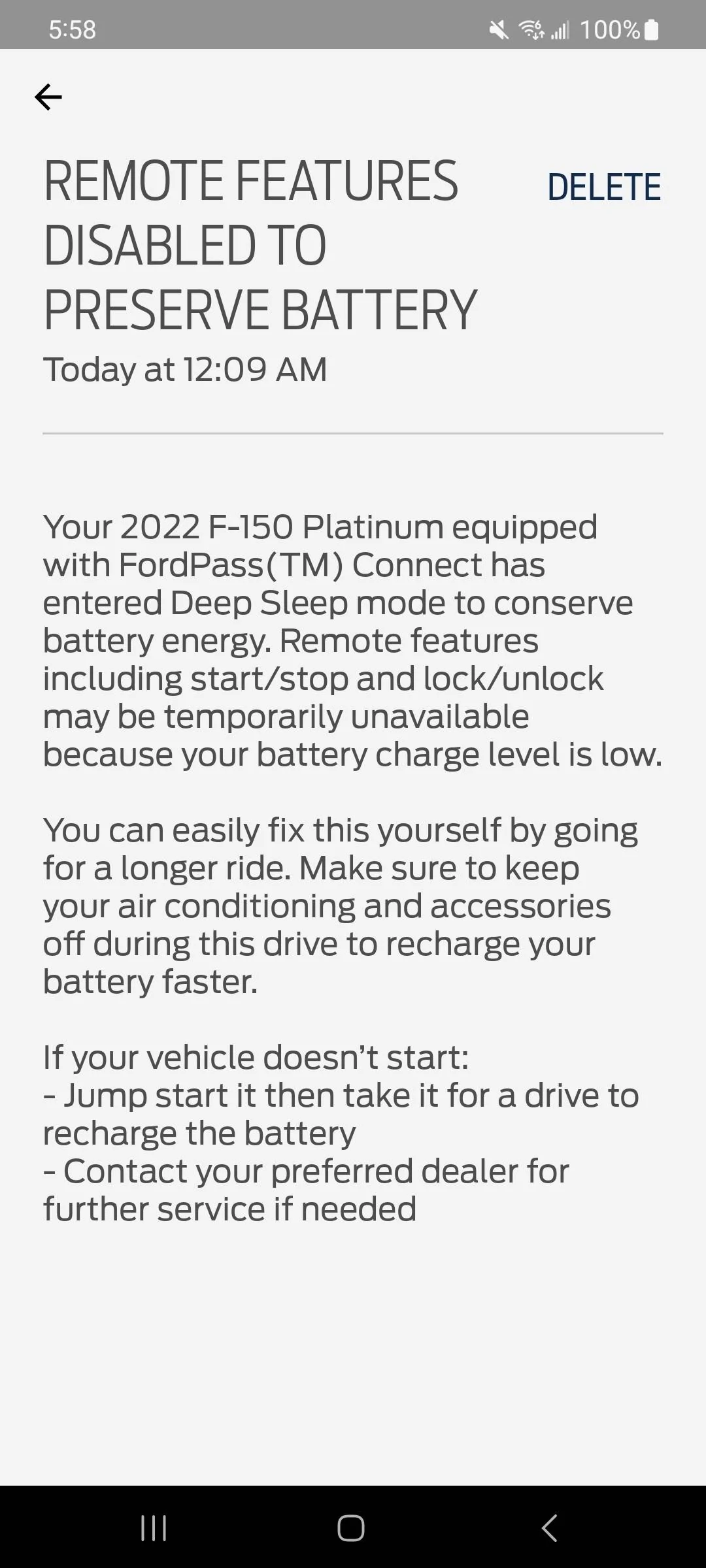Viewport: 706px width, 1568px height.
Task: Tap the muted sound icon in status bar
Action: pos(498,29)
